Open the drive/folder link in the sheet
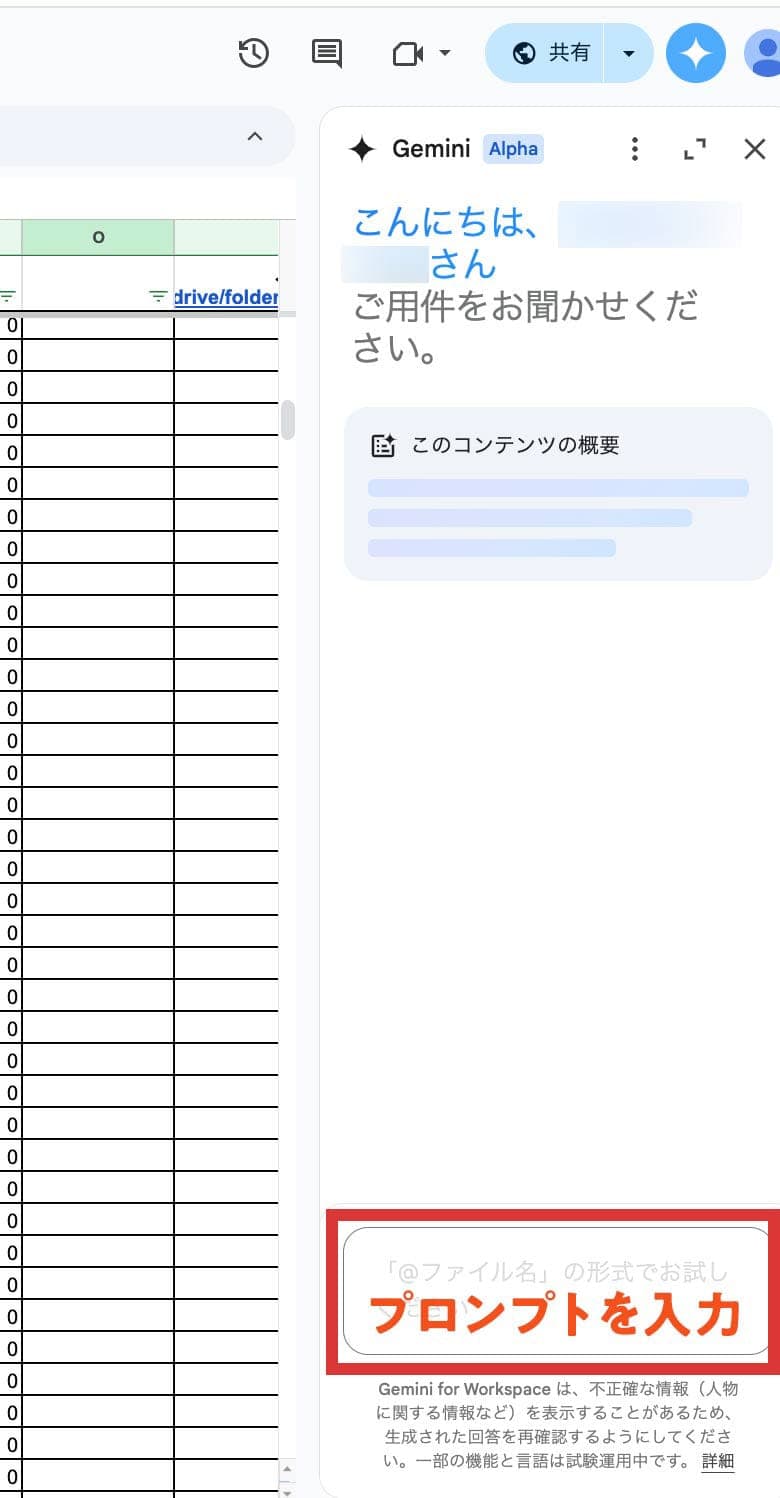 click(226, 297)
